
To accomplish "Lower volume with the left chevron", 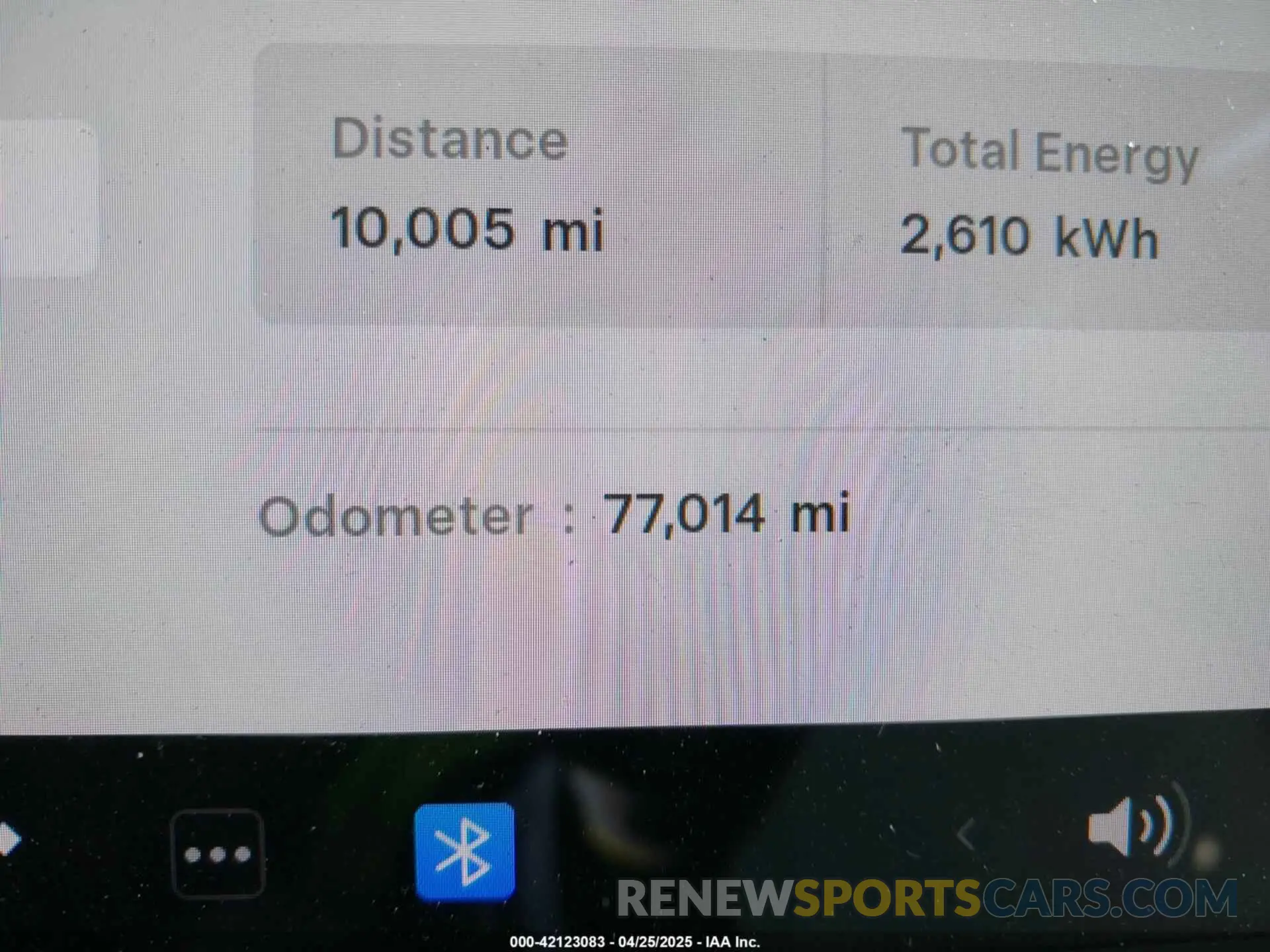I will click(967, 834).
